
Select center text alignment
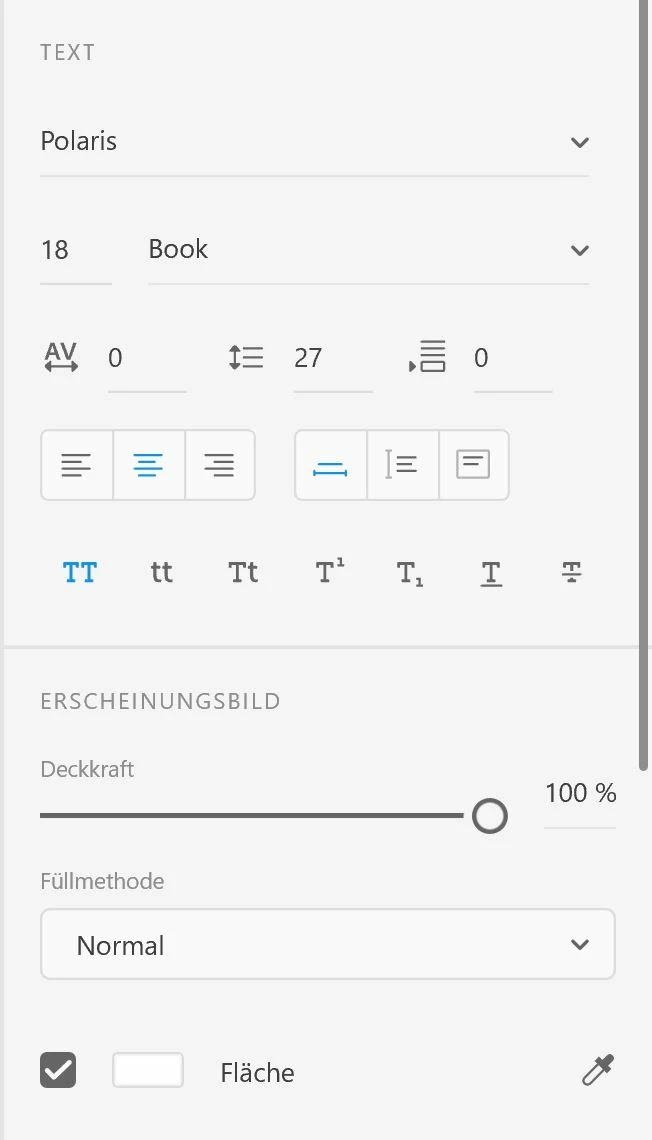point(149,465)
